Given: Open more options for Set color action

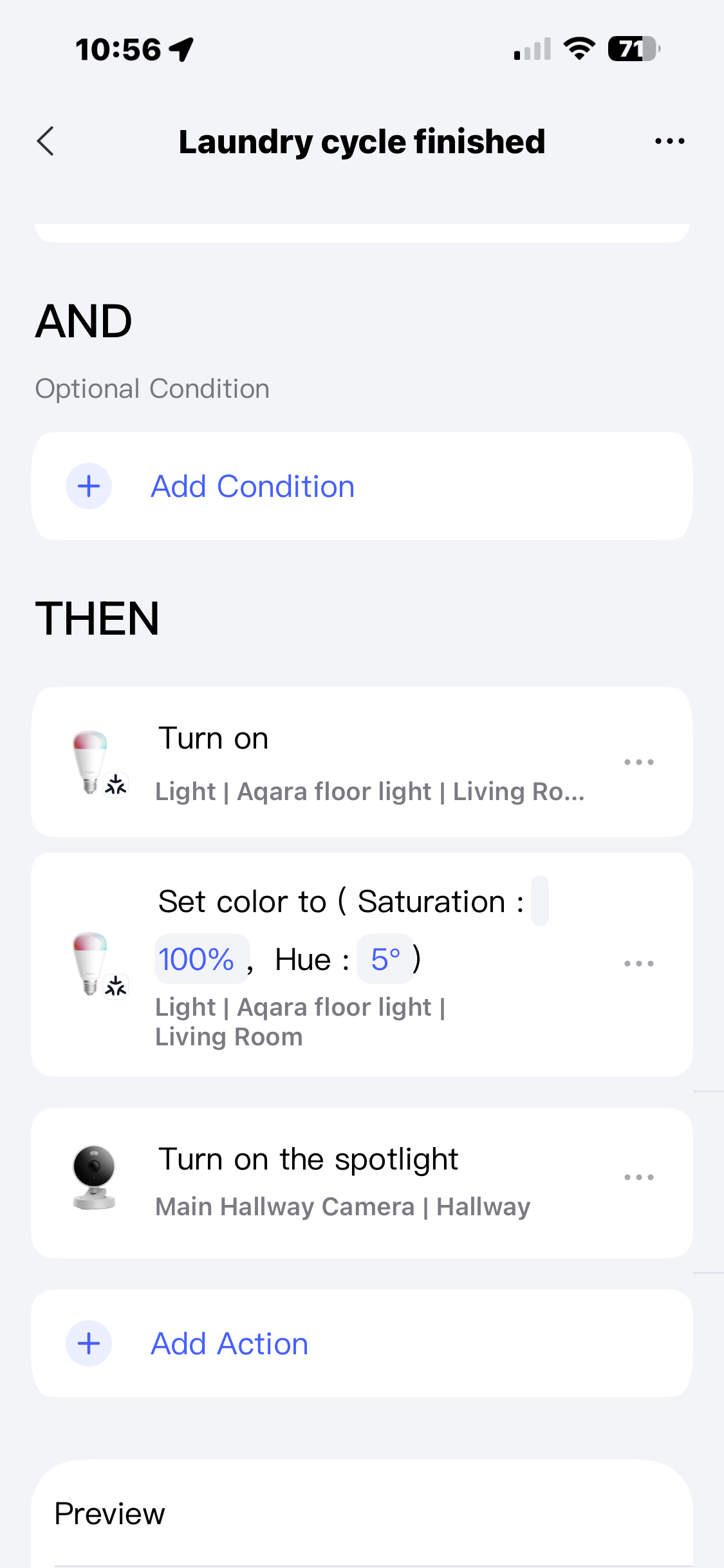Looking at the screenshot, I should coord(638,964).
